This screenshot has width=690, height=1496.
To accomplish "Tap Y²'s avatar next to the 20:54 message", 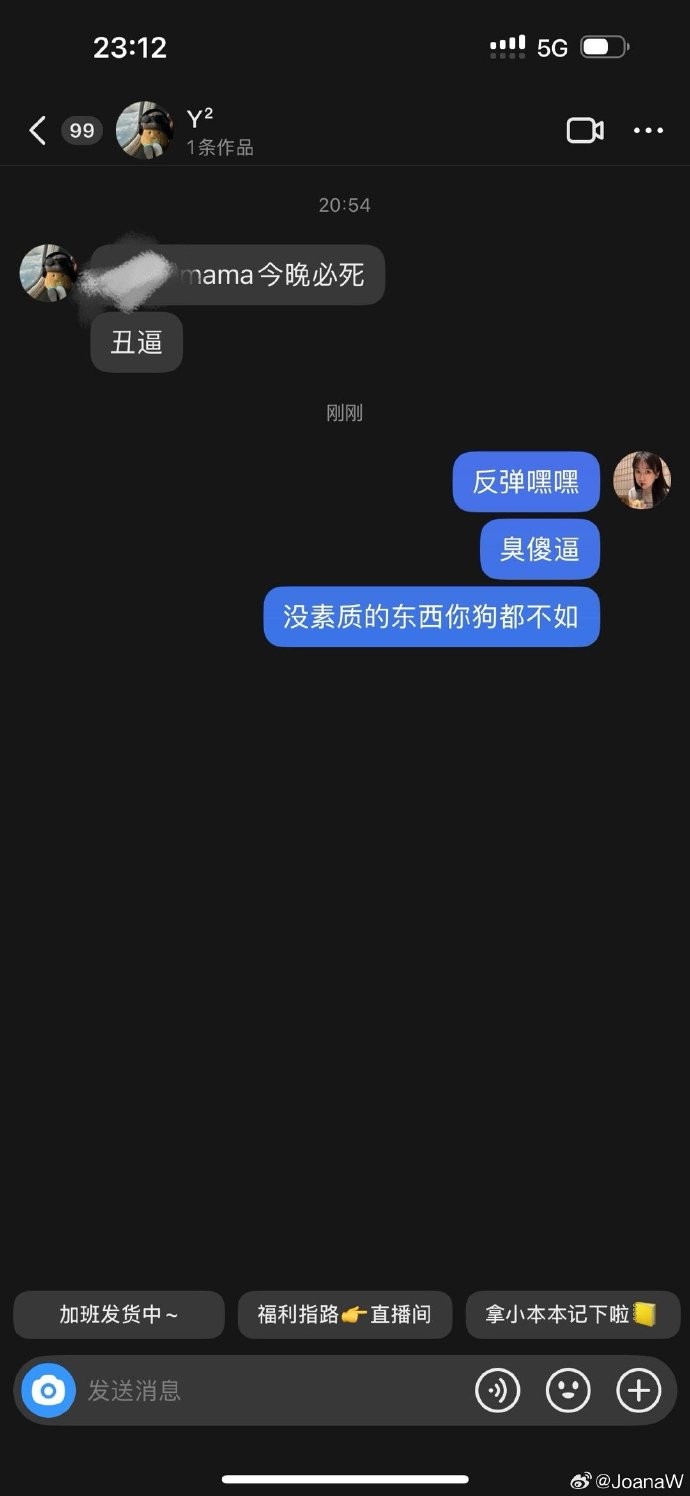I will 48,273.
